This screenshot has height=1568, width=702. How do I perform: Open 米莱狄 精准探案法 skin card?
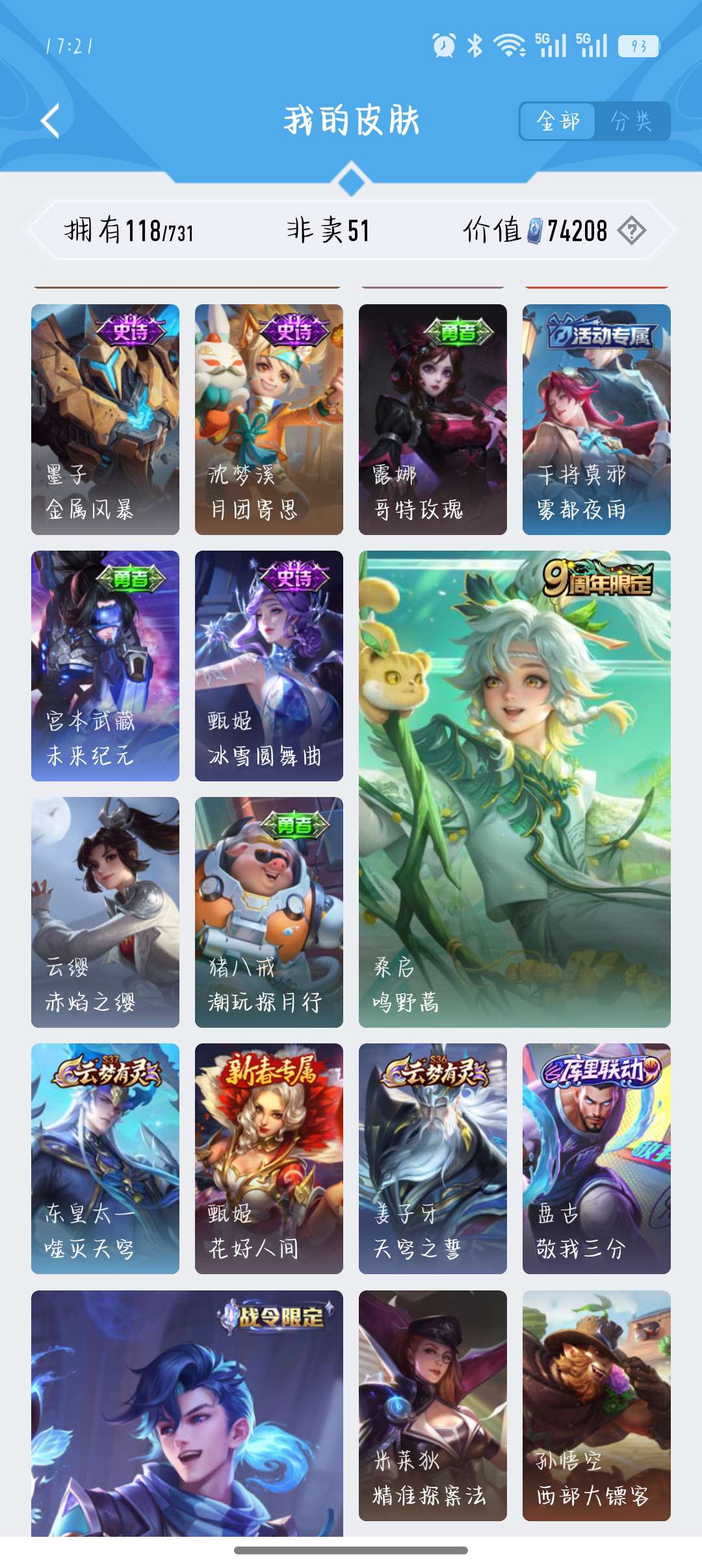(x=433, y=1405)
